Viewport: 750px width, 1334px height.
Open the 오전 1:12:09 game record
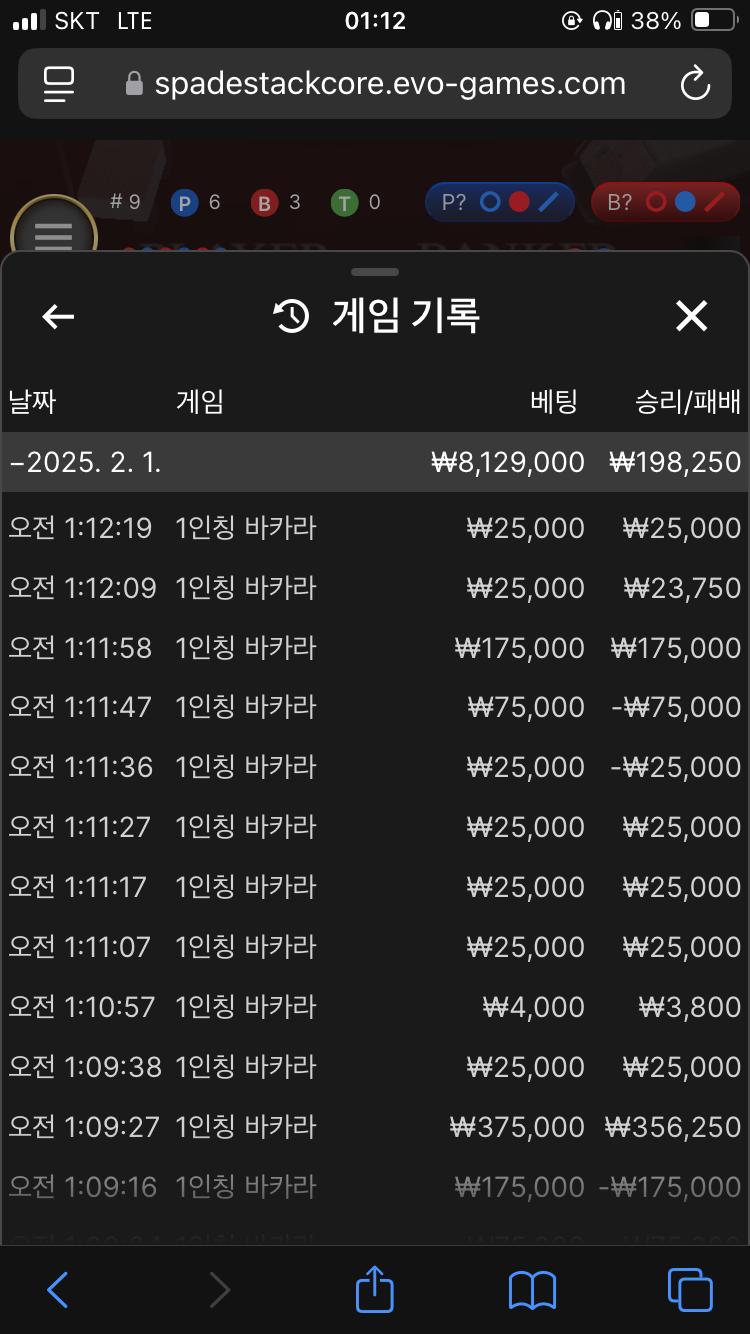(375, 588)
